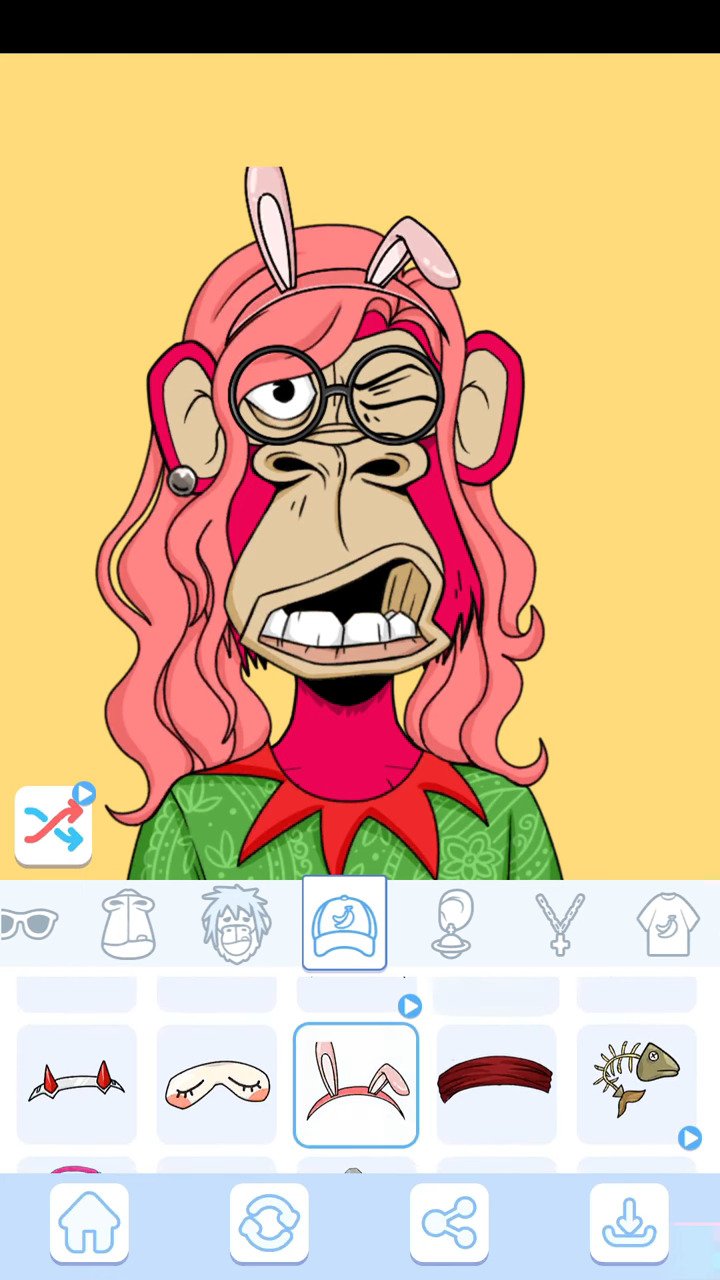Apply the dark red headband
This screenshot has height=1280, width=720.
[496, 1084]
